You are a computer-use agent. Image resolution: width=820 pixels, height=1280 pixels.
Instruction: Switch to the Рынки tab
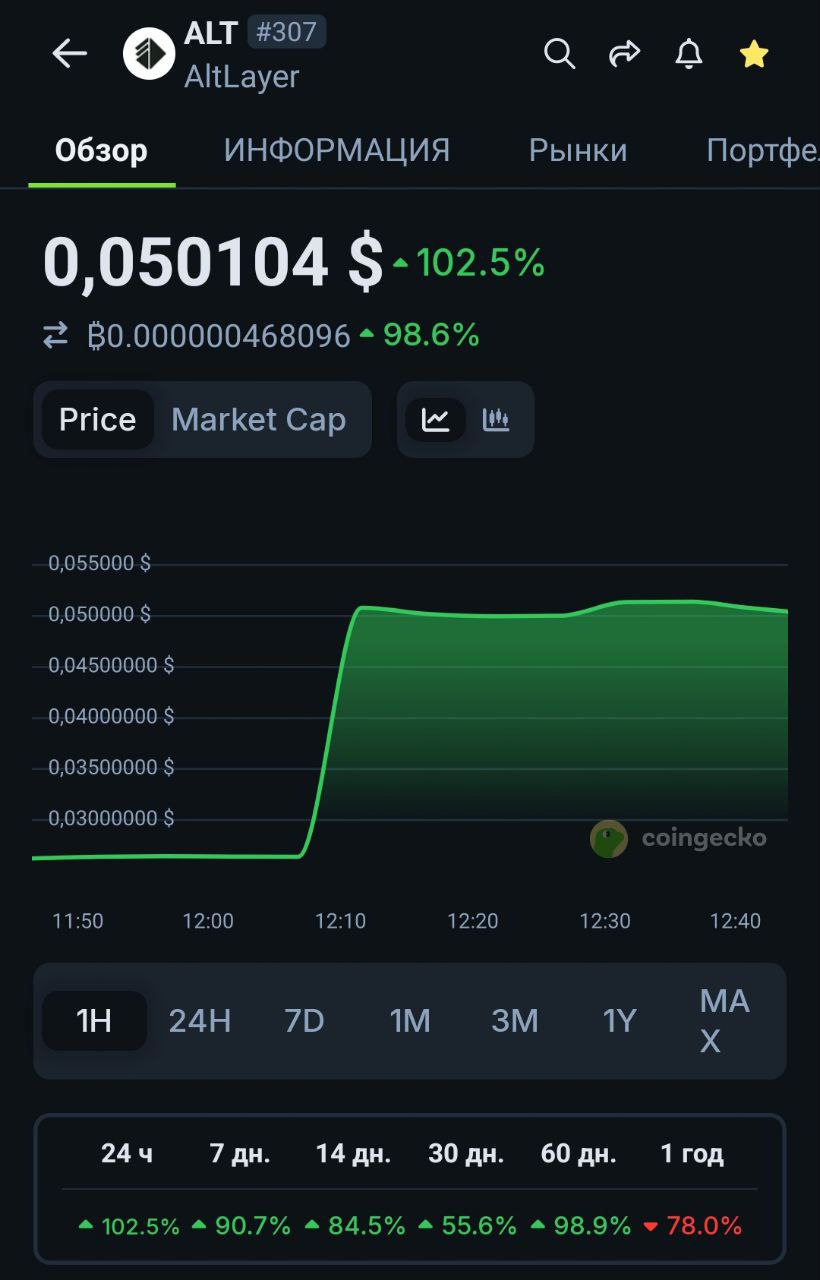(578, 150)
